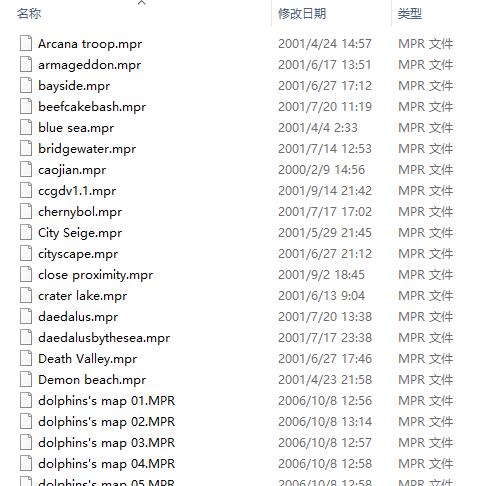
Task: Select the chernybol.mpr file
Action: [x=80, y=212]
